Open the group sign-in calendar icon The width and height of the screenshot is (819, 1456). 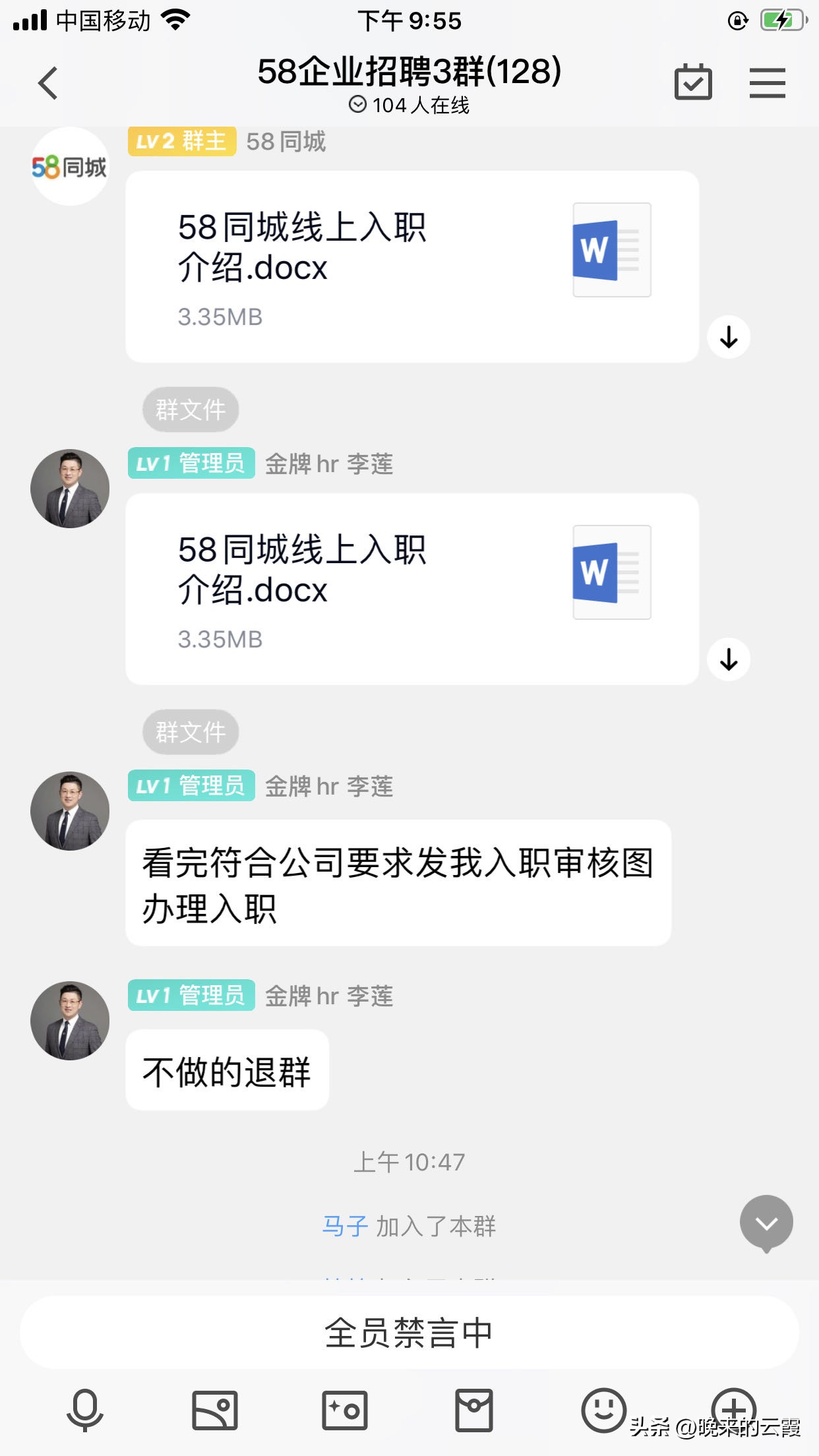tap(693, 82)
